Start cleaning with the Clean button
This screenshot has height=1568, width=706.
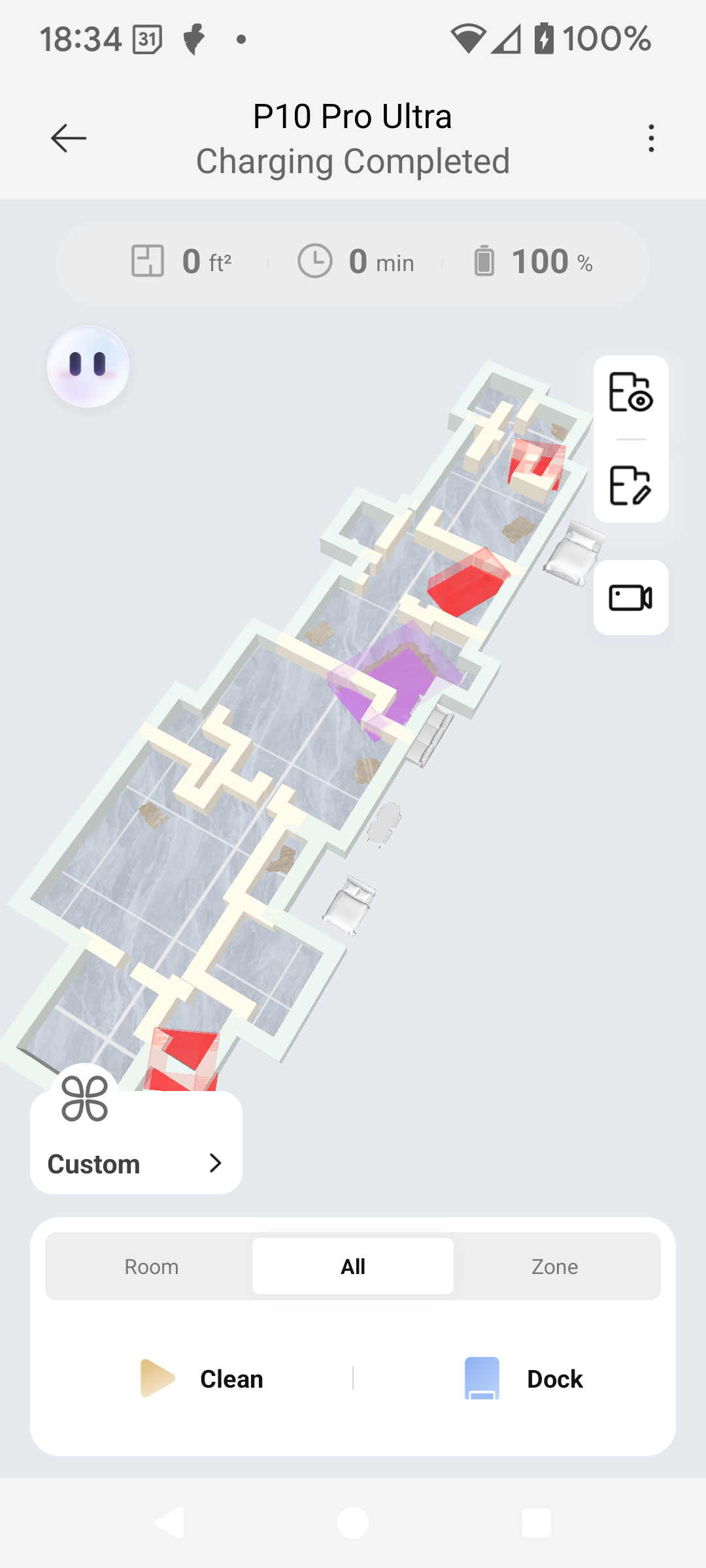(x=203, y=1379)
